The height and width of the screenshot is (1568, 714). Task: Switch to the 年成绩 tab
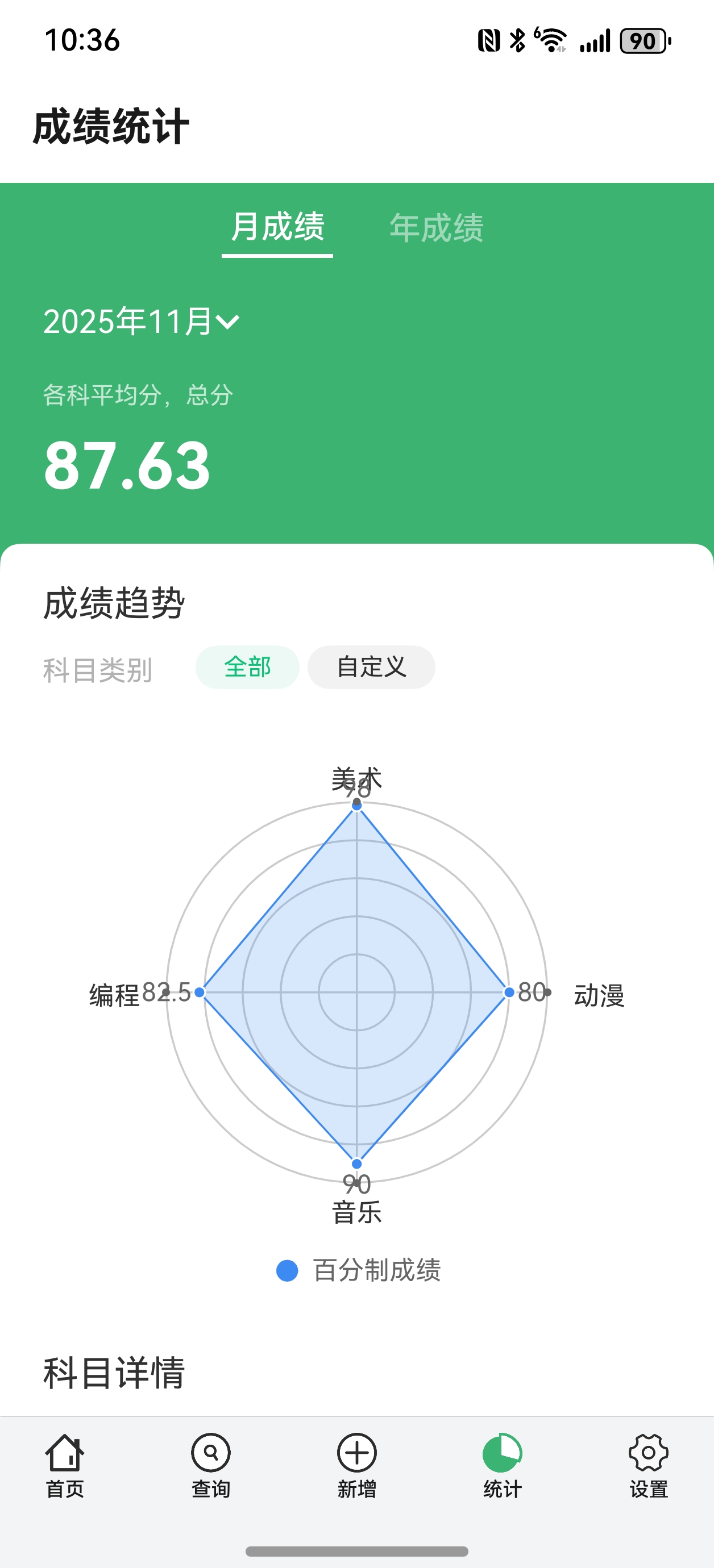coord(436,228)
